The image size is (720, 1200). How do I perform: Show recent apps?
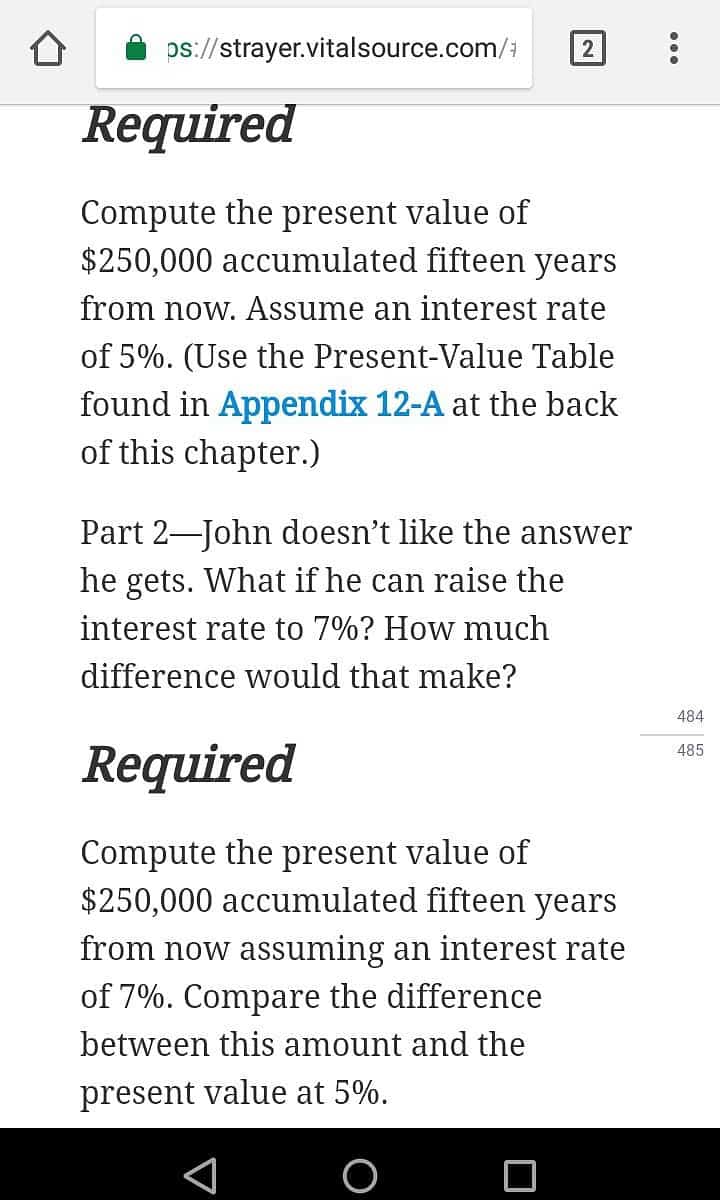click(x=519, y=1174)
